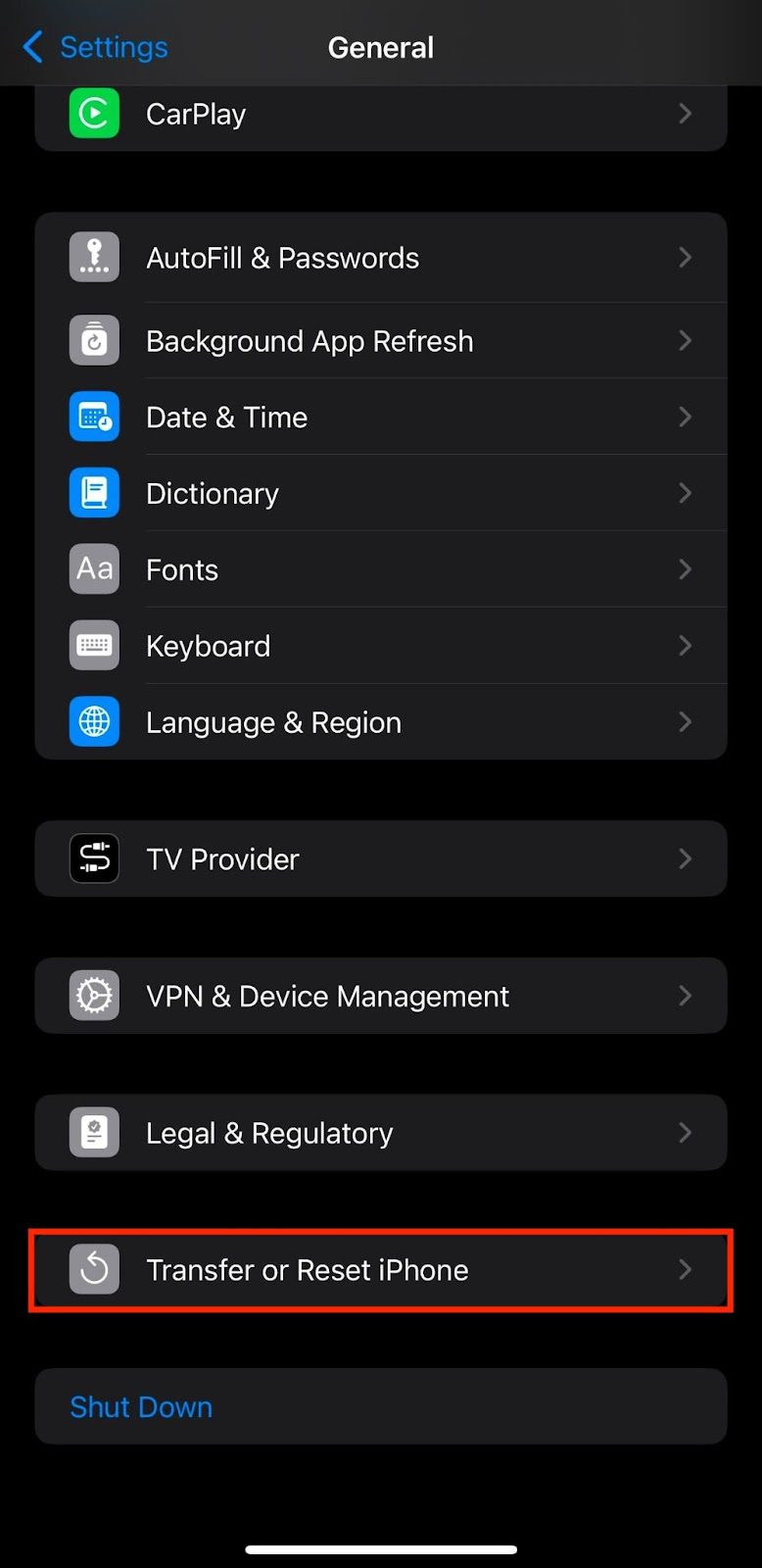This screenshot has height=1568, width=762.
Task: Tap the Legal & Regulatory document icon
Action: tap(94, 1132)
